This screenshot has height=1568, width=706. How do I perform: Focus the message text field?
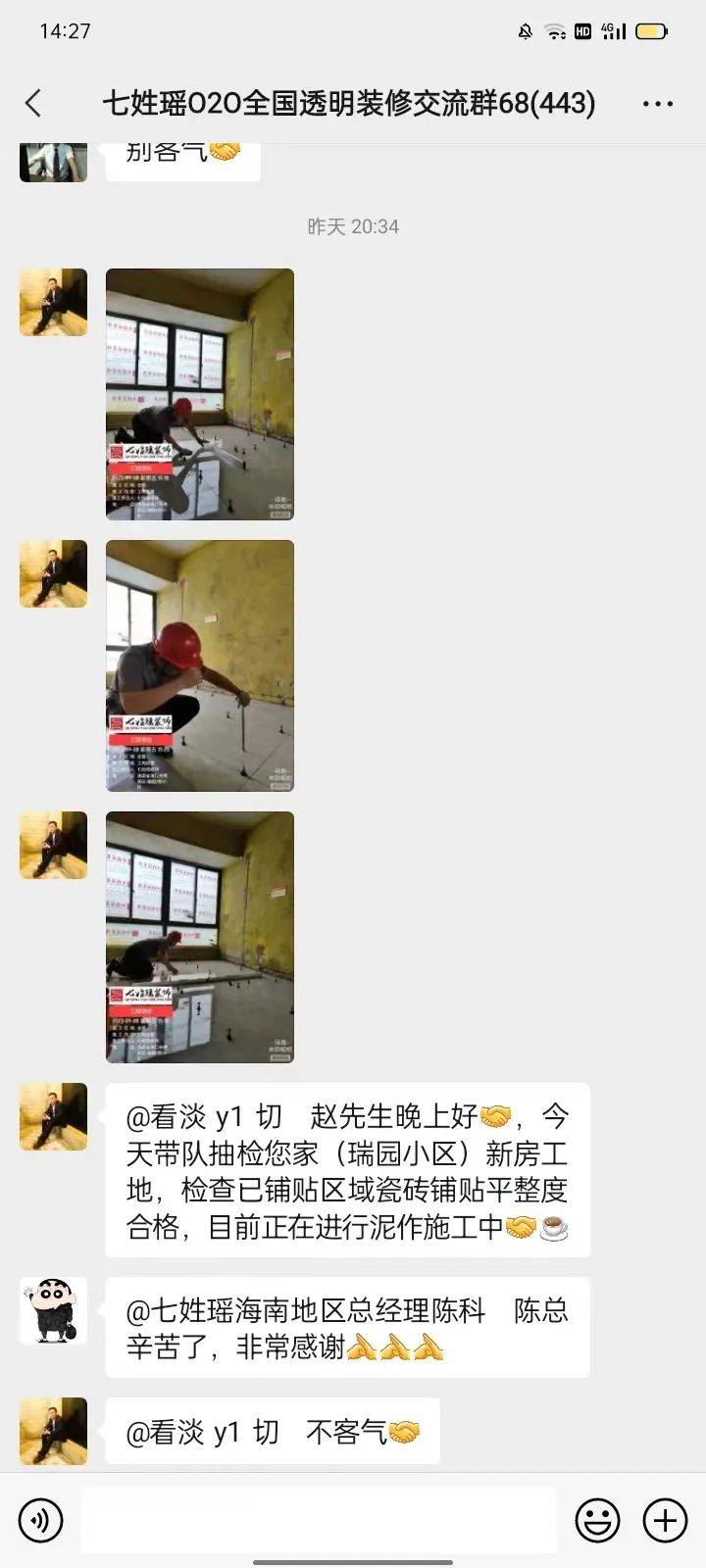click(x=319, y=1520)
